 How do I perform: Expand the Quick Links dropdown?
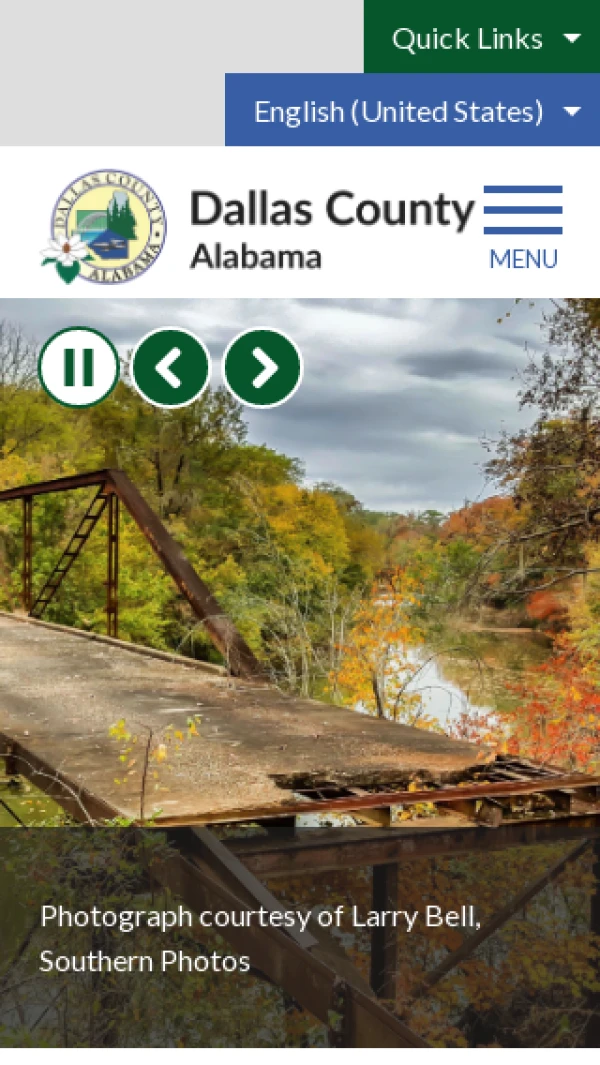(482, 38)
